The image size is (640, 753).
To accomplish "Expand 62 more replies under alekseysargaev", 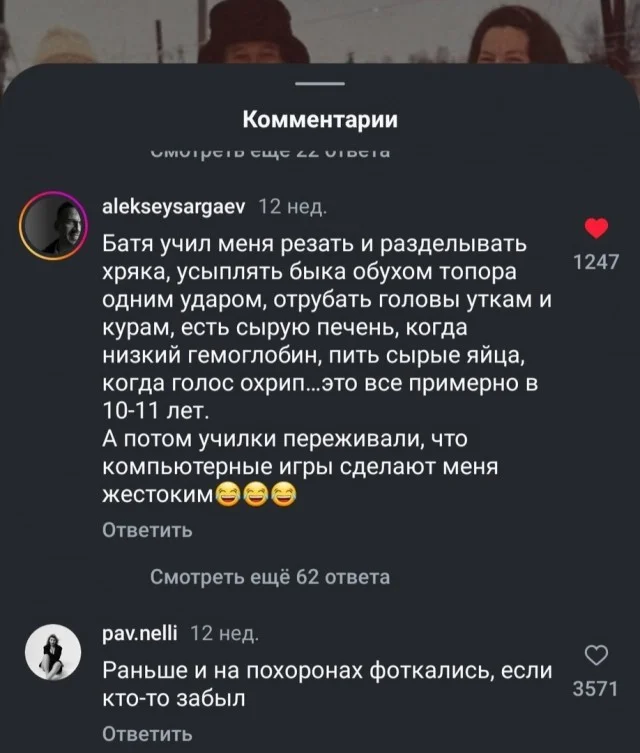I will [270, 577].
